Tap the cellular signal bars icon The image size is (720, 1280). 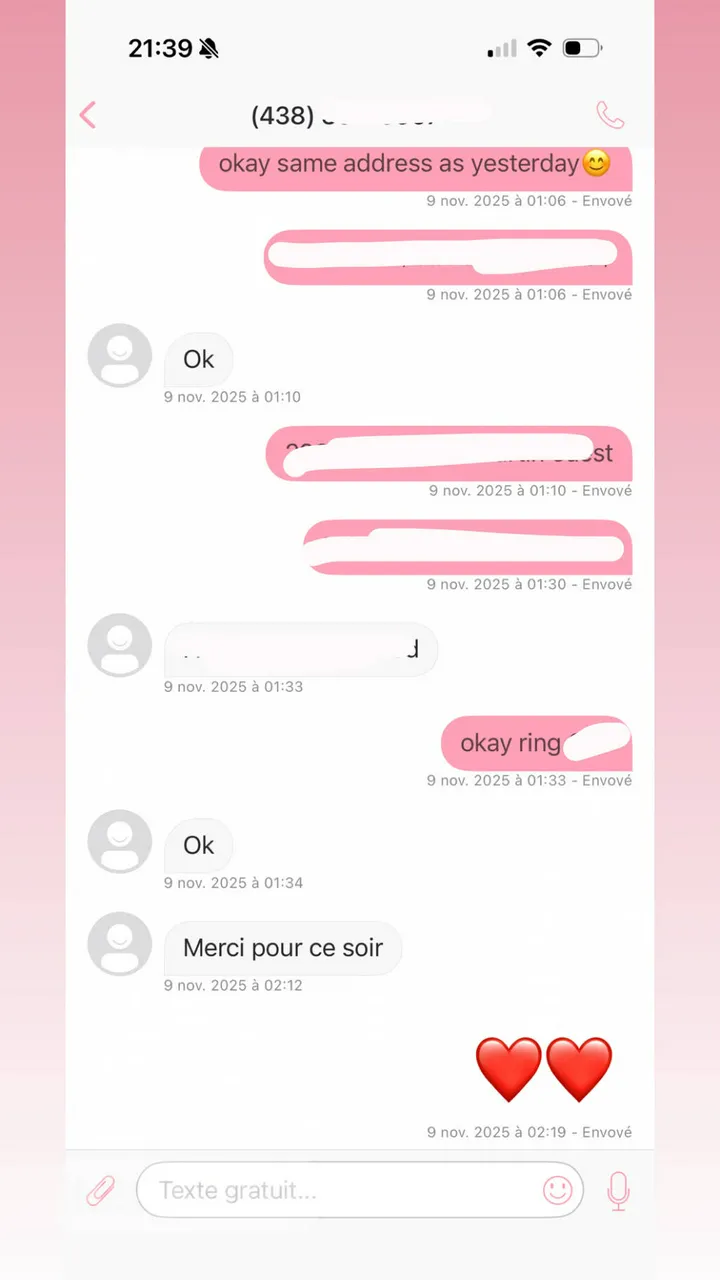coord(500,47)
